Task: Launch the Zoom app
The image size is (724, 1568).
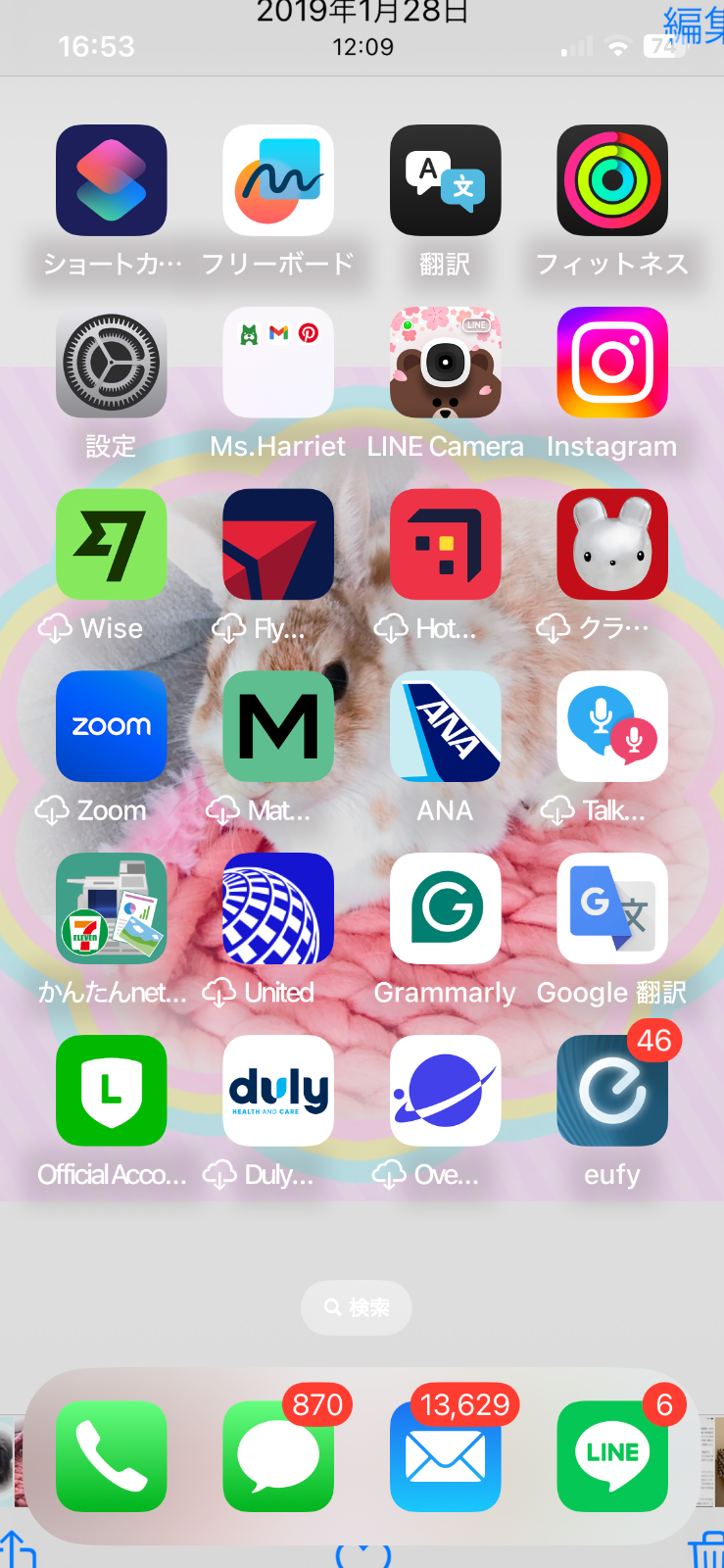Action: [x=111, y=726]
